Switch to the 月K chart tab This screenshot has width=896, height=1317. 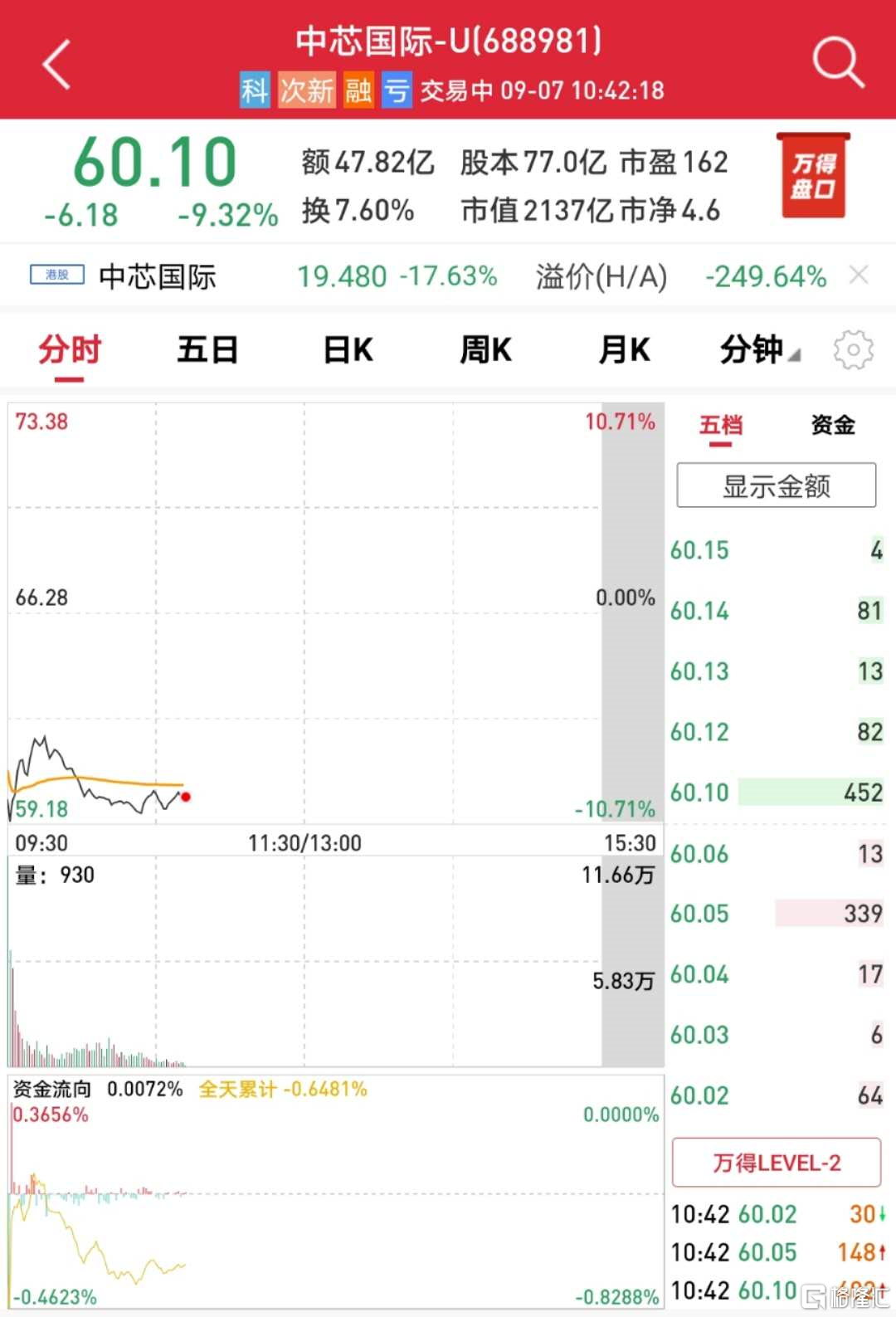pyautogui.click(x=624, y=350)
